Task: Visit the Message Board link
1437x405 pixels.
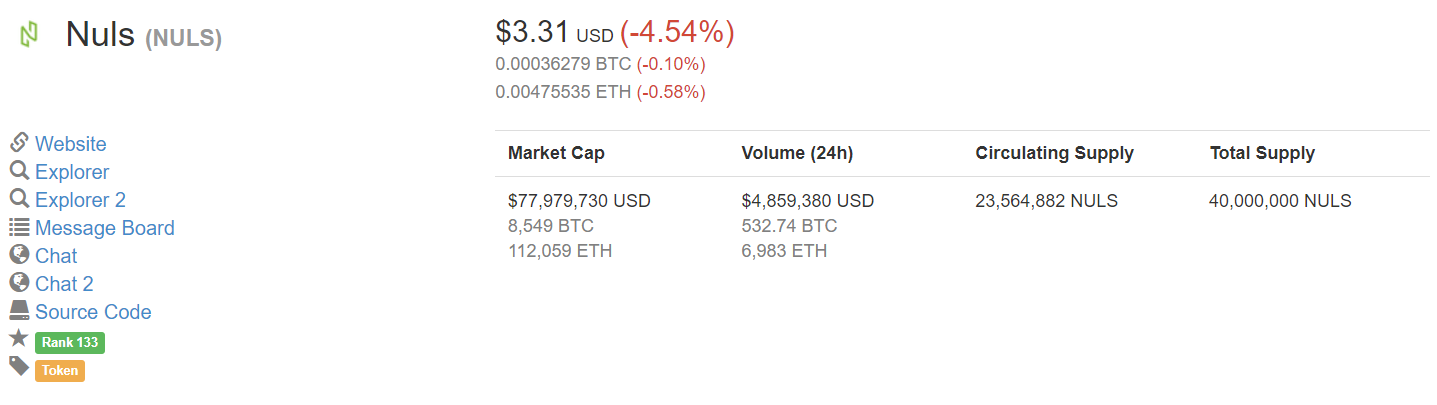Action: point(104,228)
